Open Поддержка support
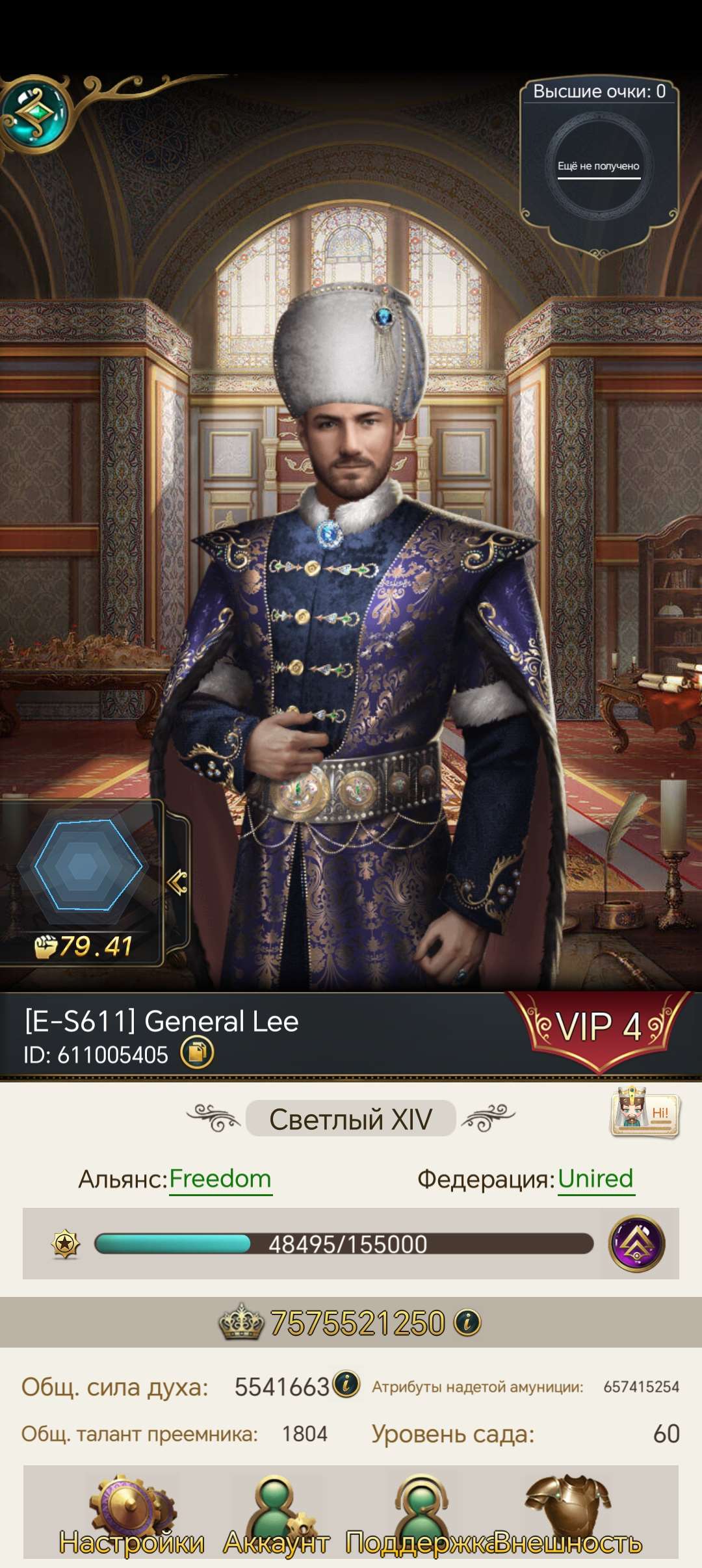This screenshot has width=702, height=1568. [421, 1516]
